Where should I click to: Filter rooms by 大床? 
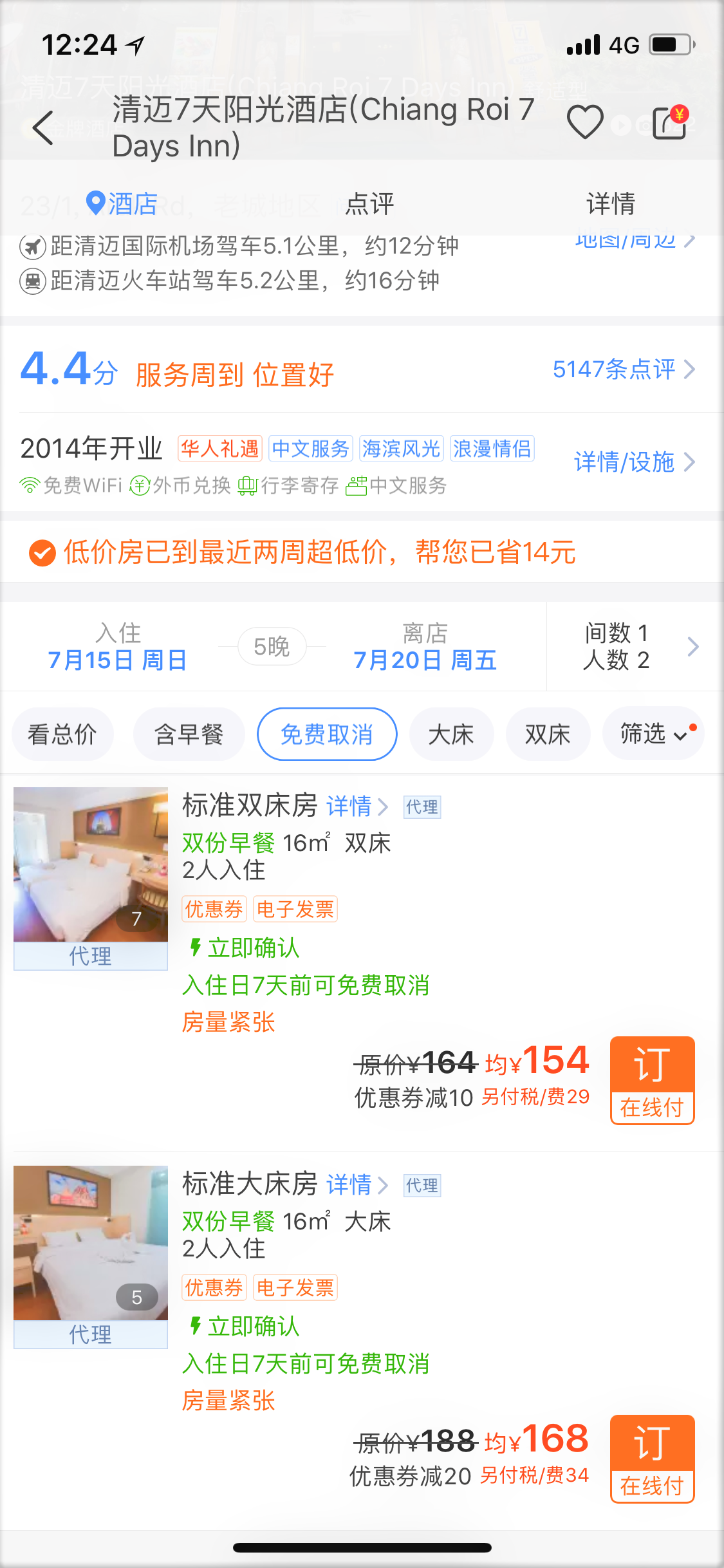(x=451, y=734)
